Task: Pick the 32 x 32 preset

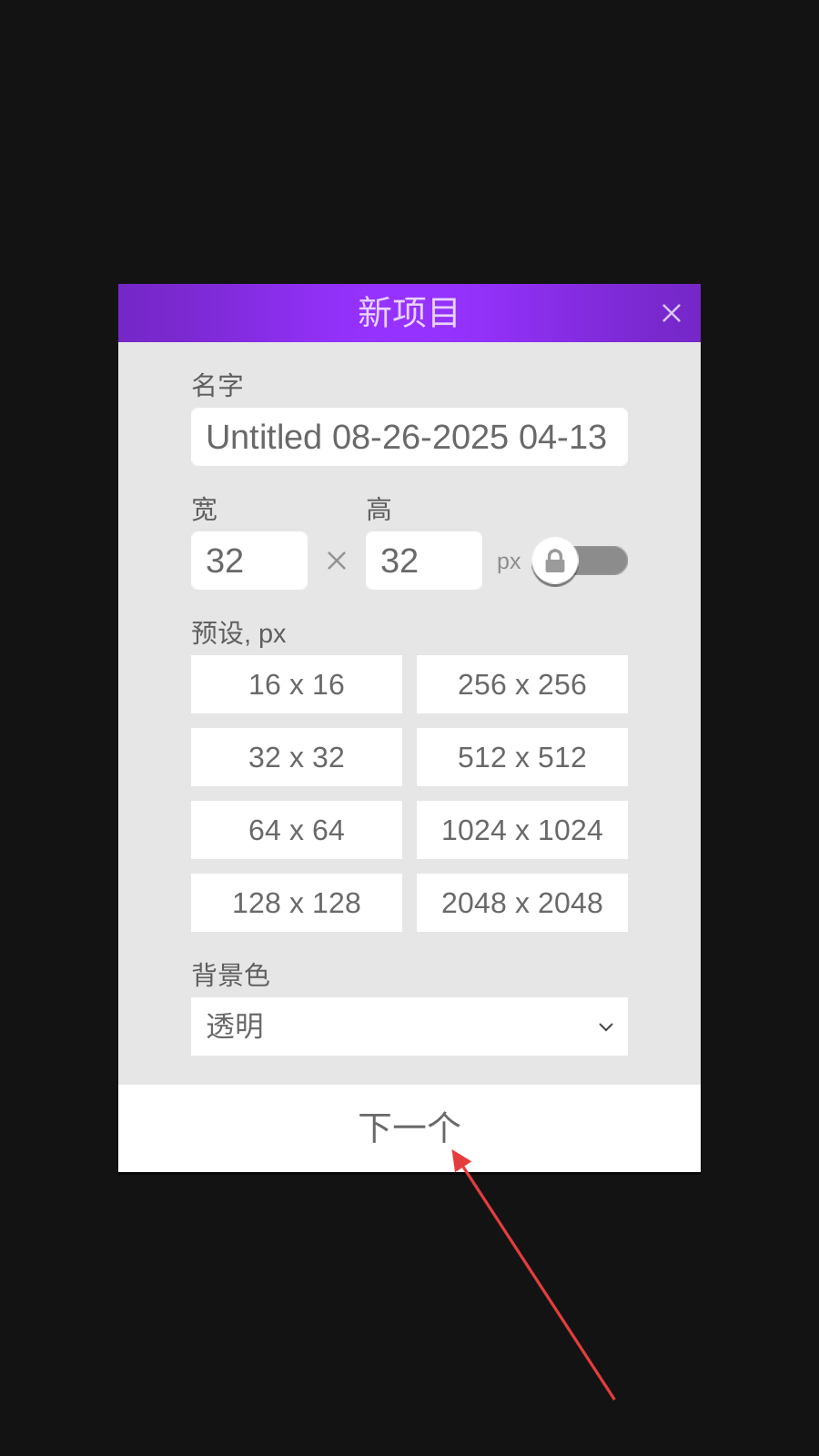Action: (297, 757)
